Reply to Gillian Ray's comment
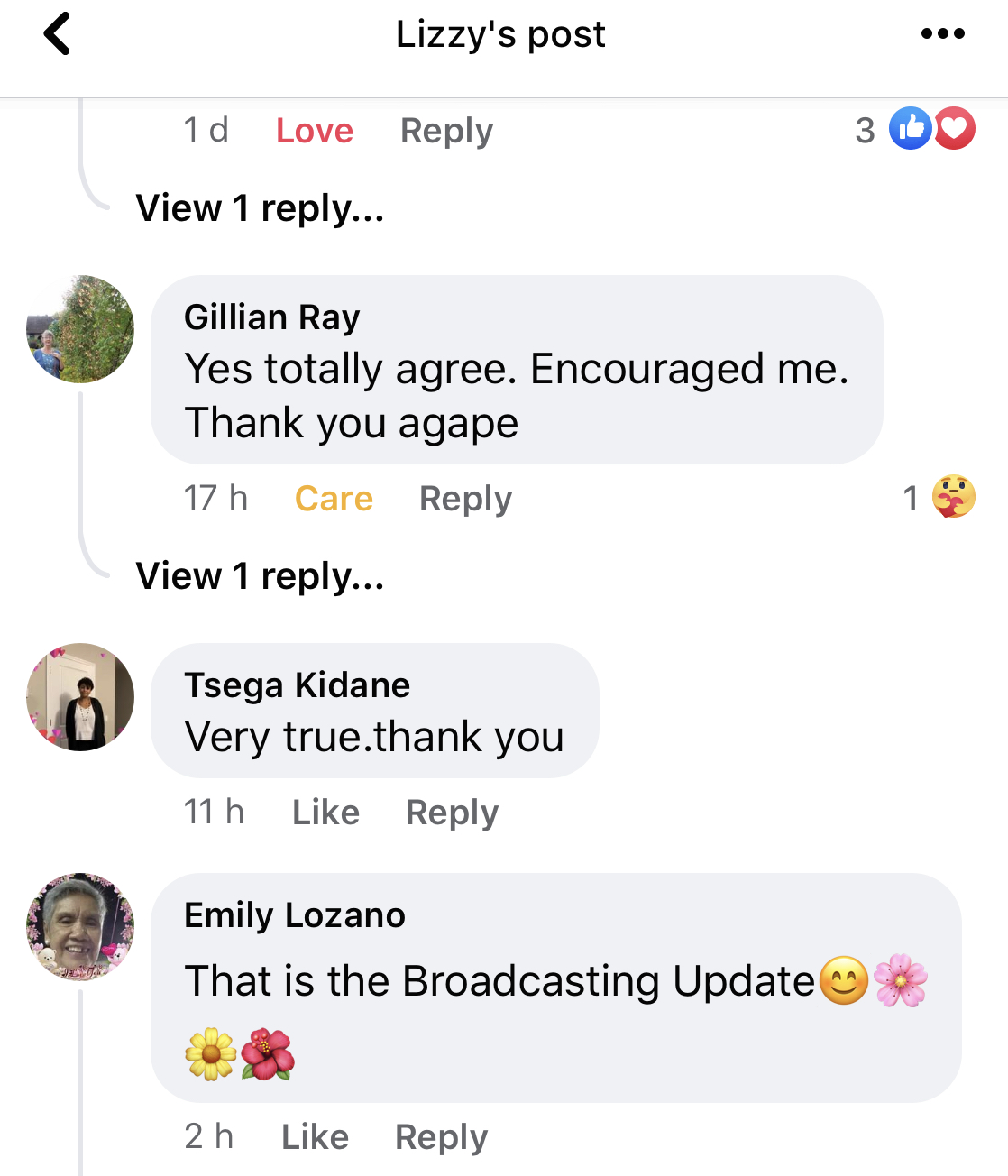The height and width of the screenshot is (1176, 1008). coord(465,499)
